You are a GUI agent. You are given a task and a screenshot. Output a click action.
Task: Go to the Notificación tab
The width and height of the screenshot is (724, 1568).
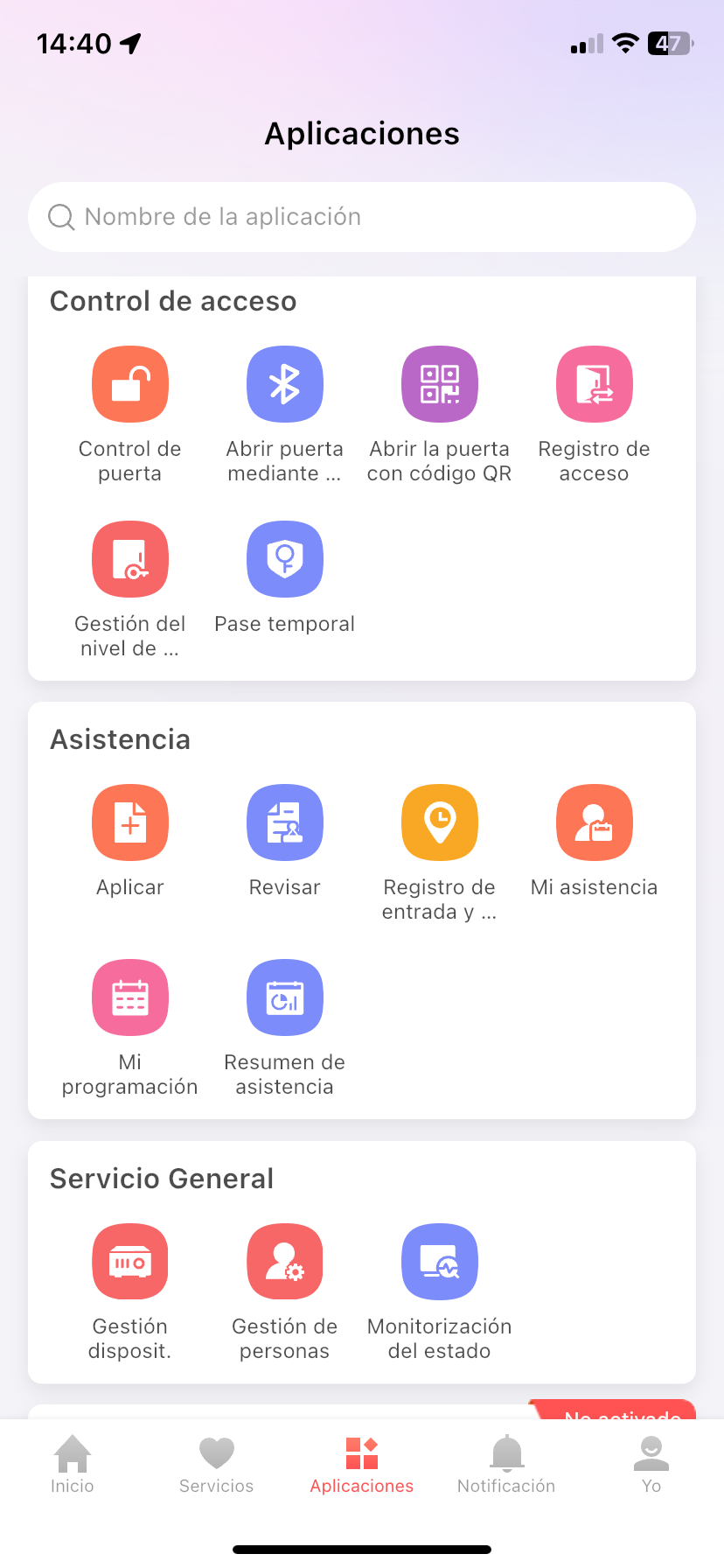(x=506, y=1466)
